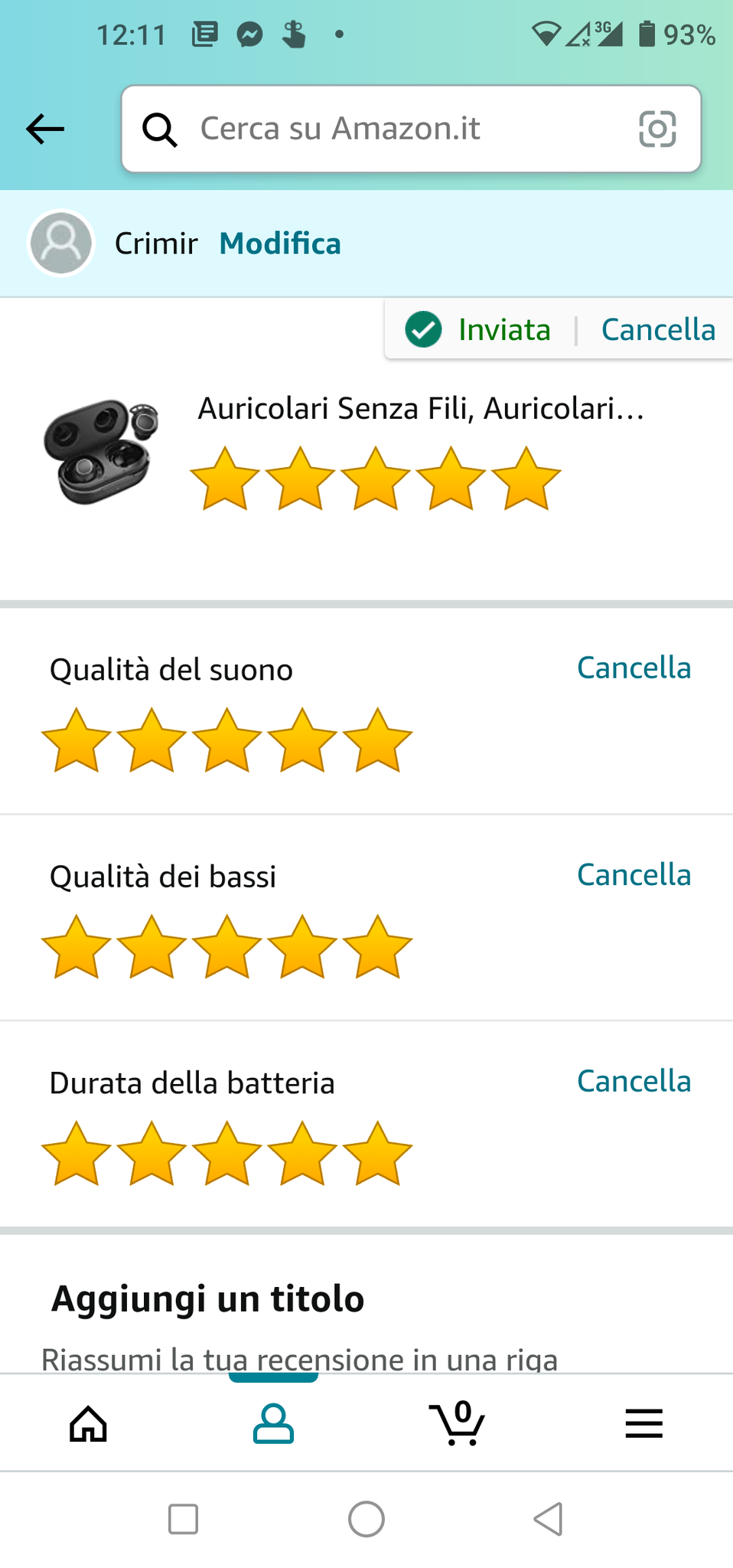
Task: Tap Cancella beside the Inviata status
Action: coord(658,330)
